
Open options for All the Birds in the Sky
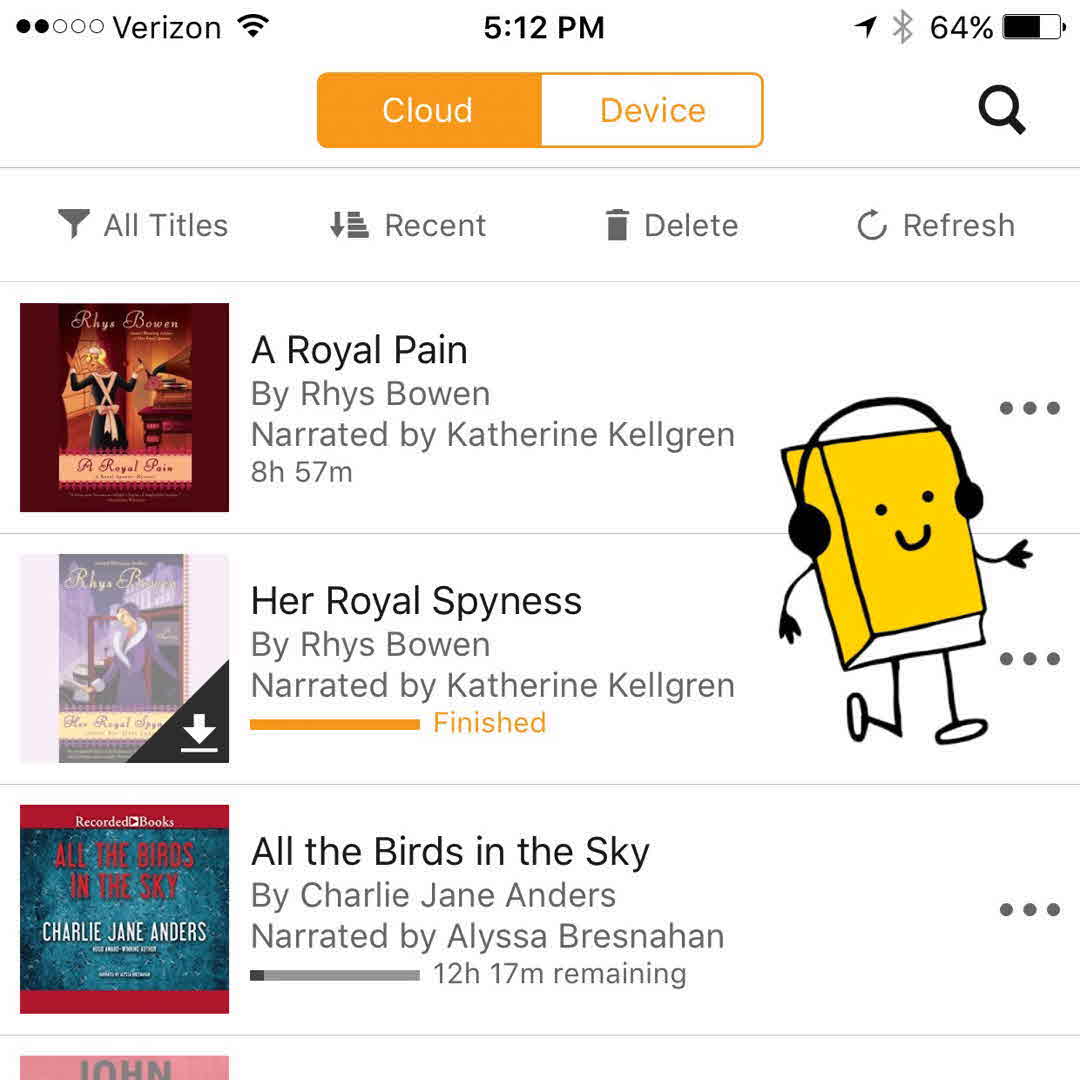tap(1030, 910)
